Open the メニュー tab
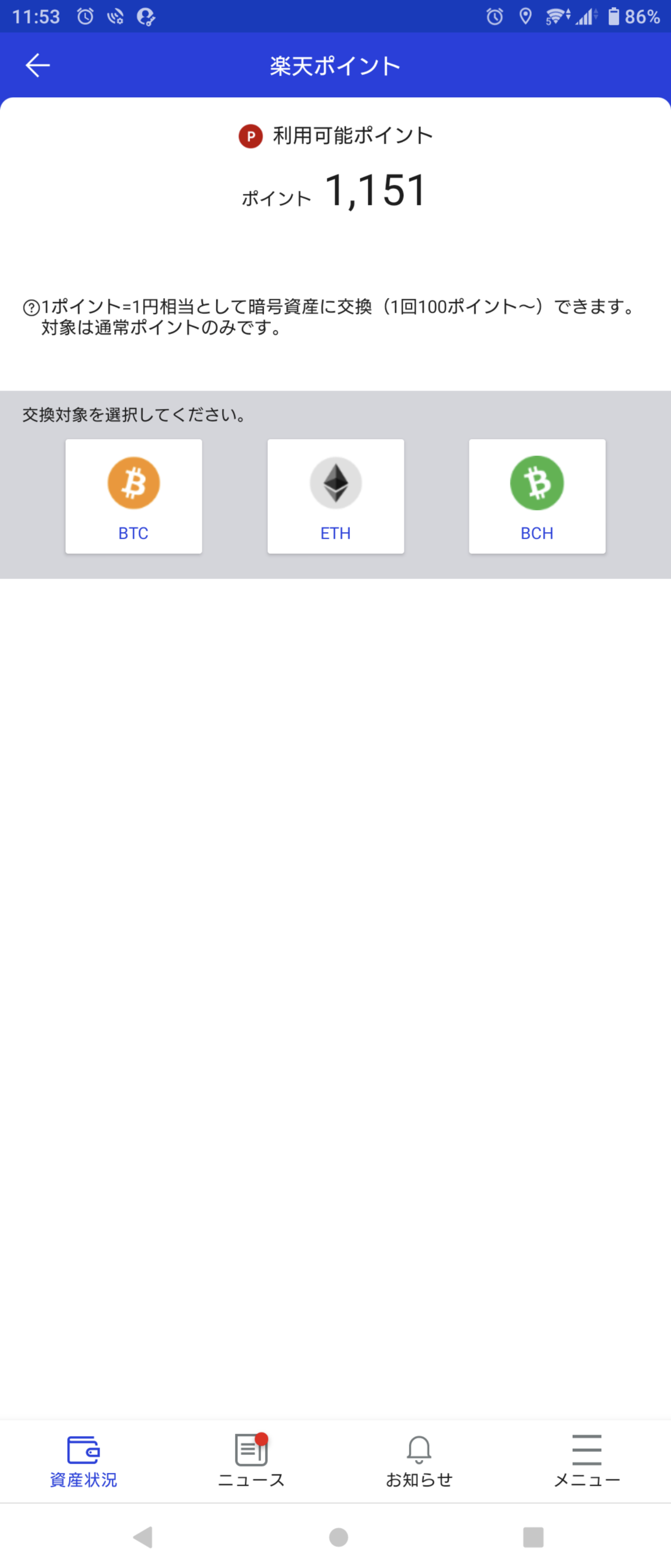Screen dimensions: 671x1568 click(x=587, y=1461)
